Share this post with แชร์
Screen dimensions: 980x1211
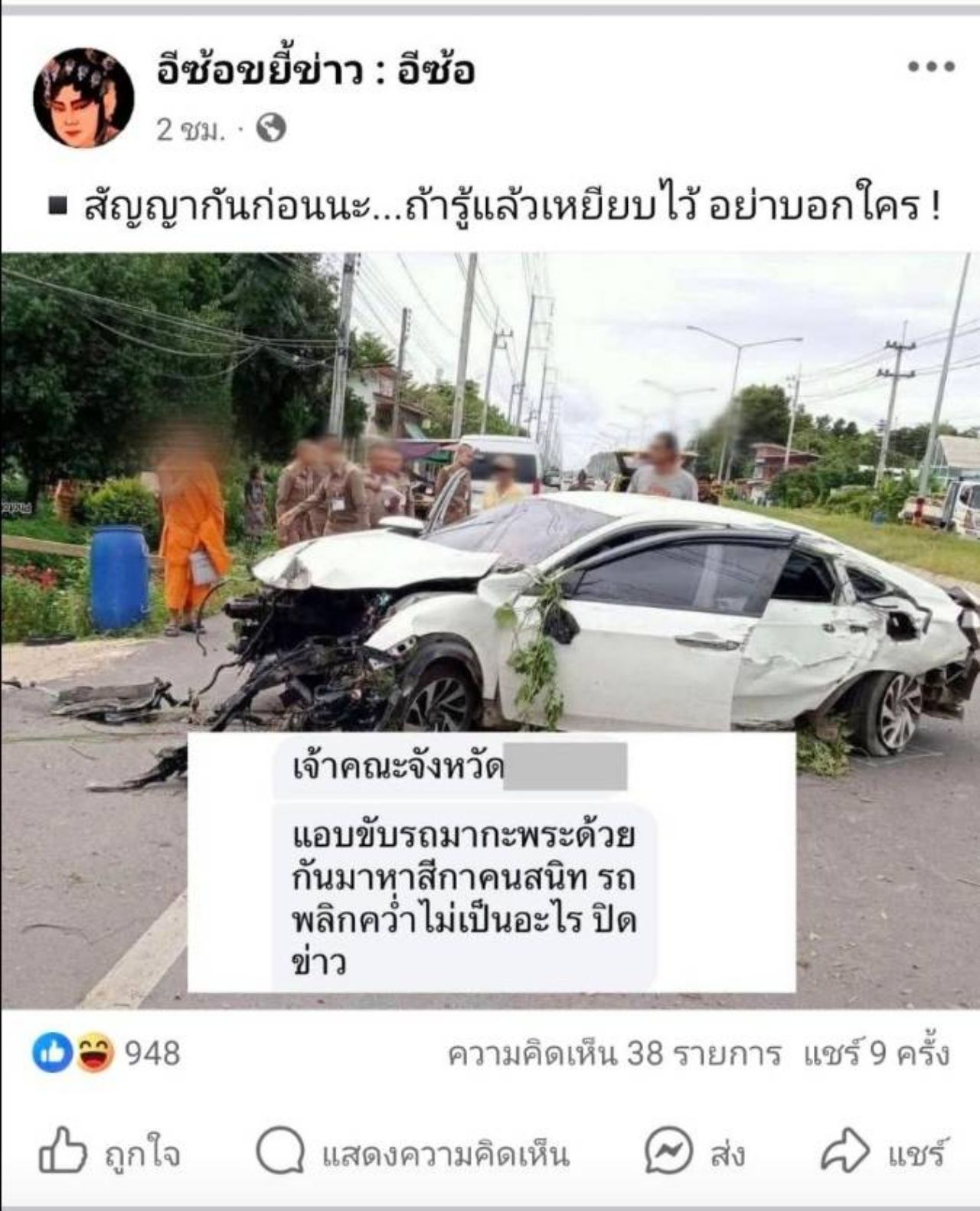[x=884, y=1152]
